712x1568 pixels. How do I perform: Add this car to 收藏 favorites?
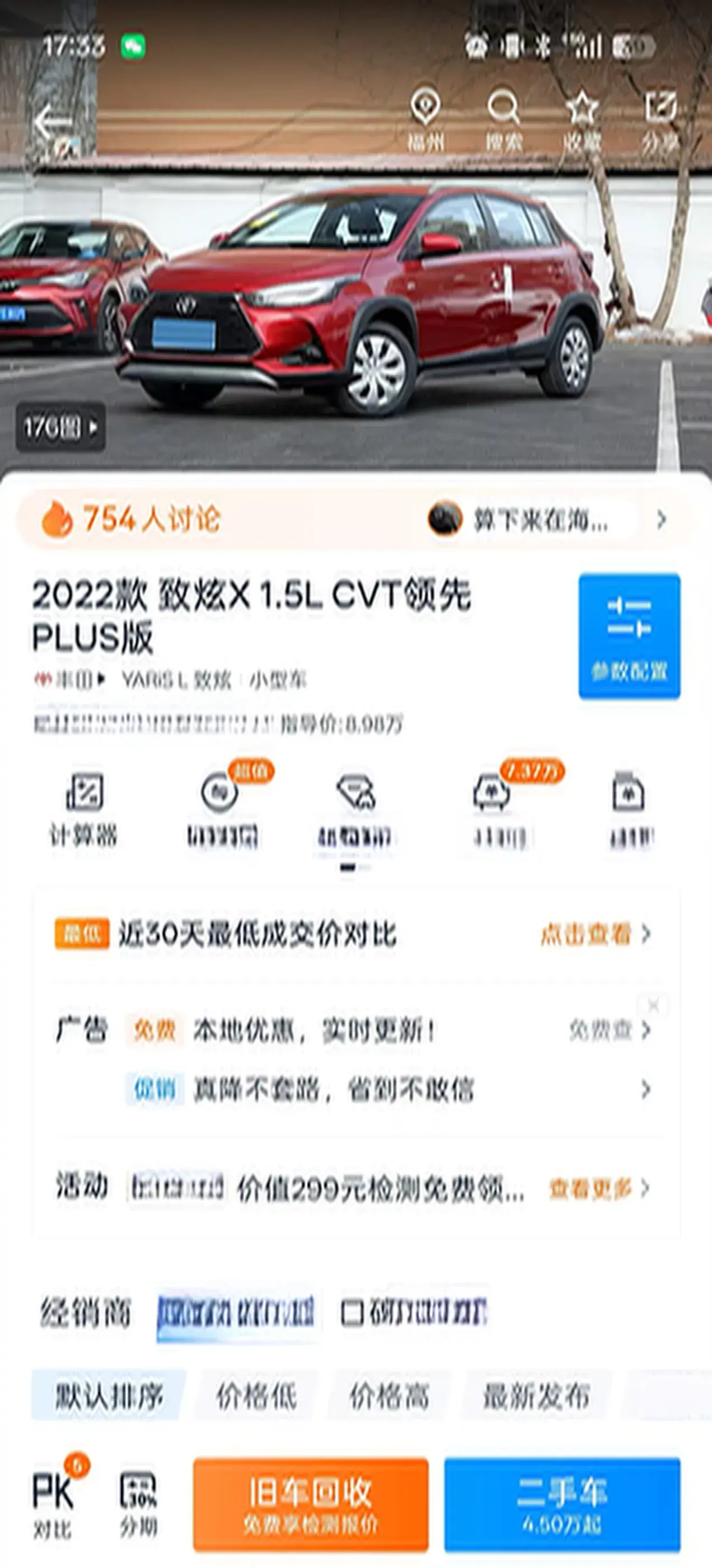point(582,119)
